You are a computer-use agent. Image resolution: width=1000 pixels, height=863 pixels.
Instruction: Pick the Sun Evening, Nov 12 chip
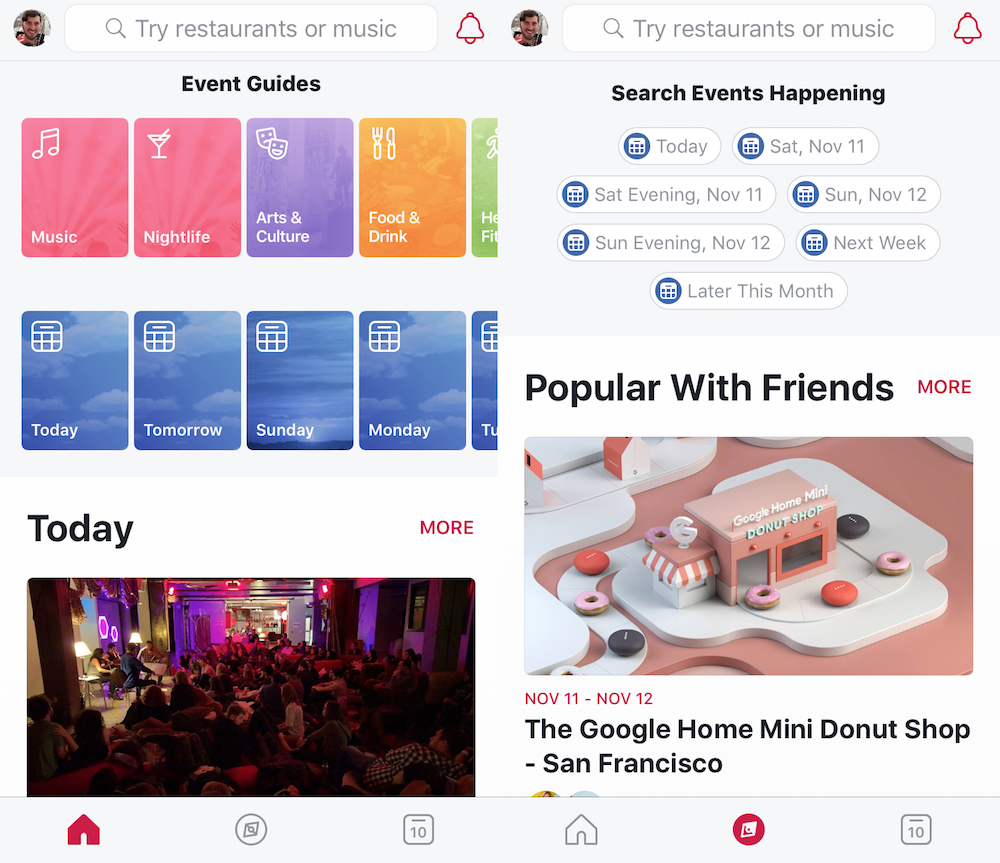[x=670, y=243]
